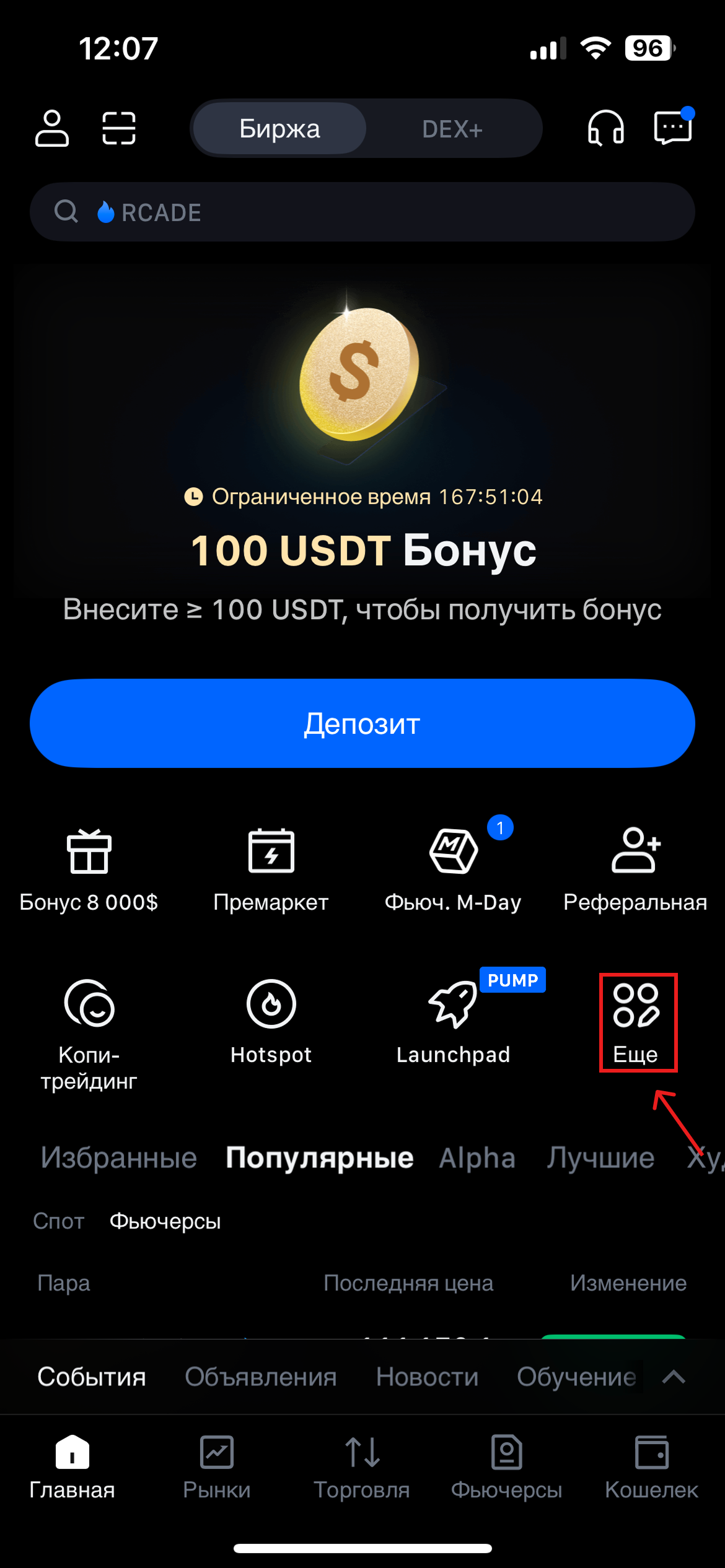Open the Еще shortcuts menu
725x1568 pixels.
637,1022
